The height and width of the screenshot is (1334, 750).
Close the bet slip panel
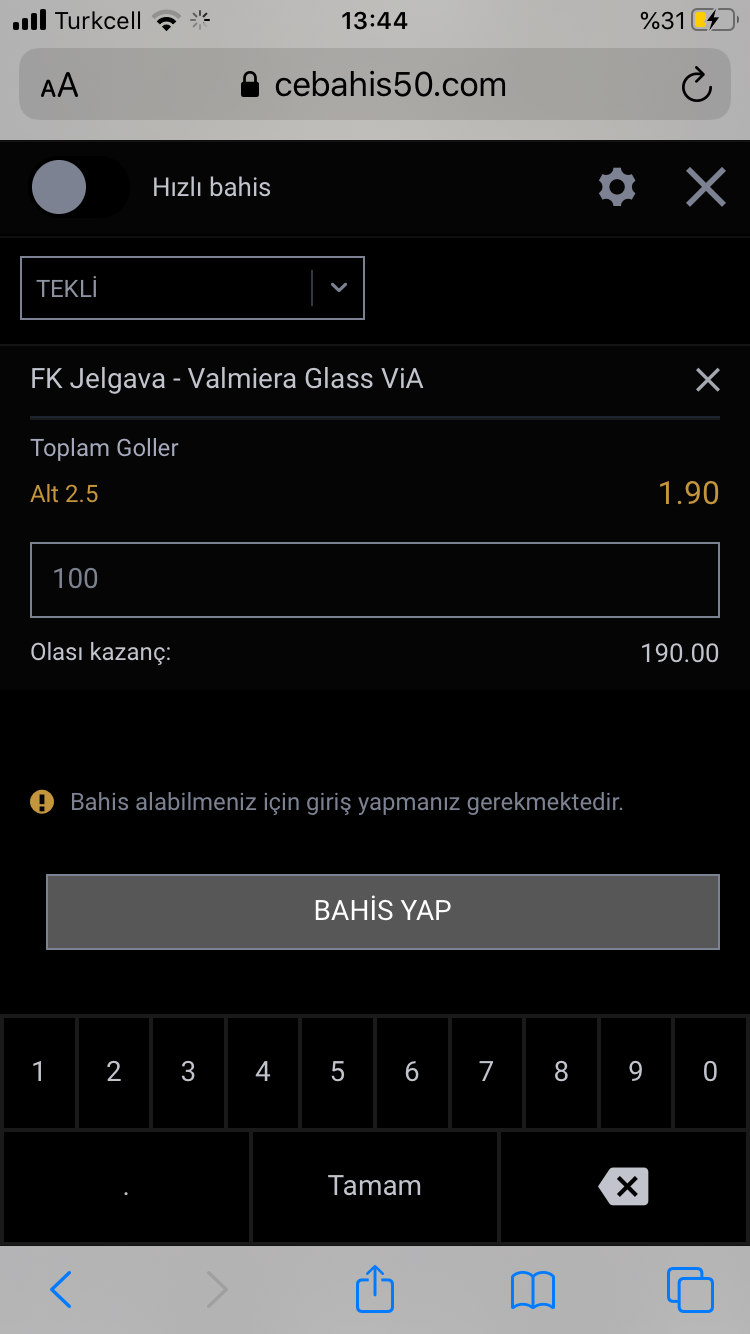(706, 187)
